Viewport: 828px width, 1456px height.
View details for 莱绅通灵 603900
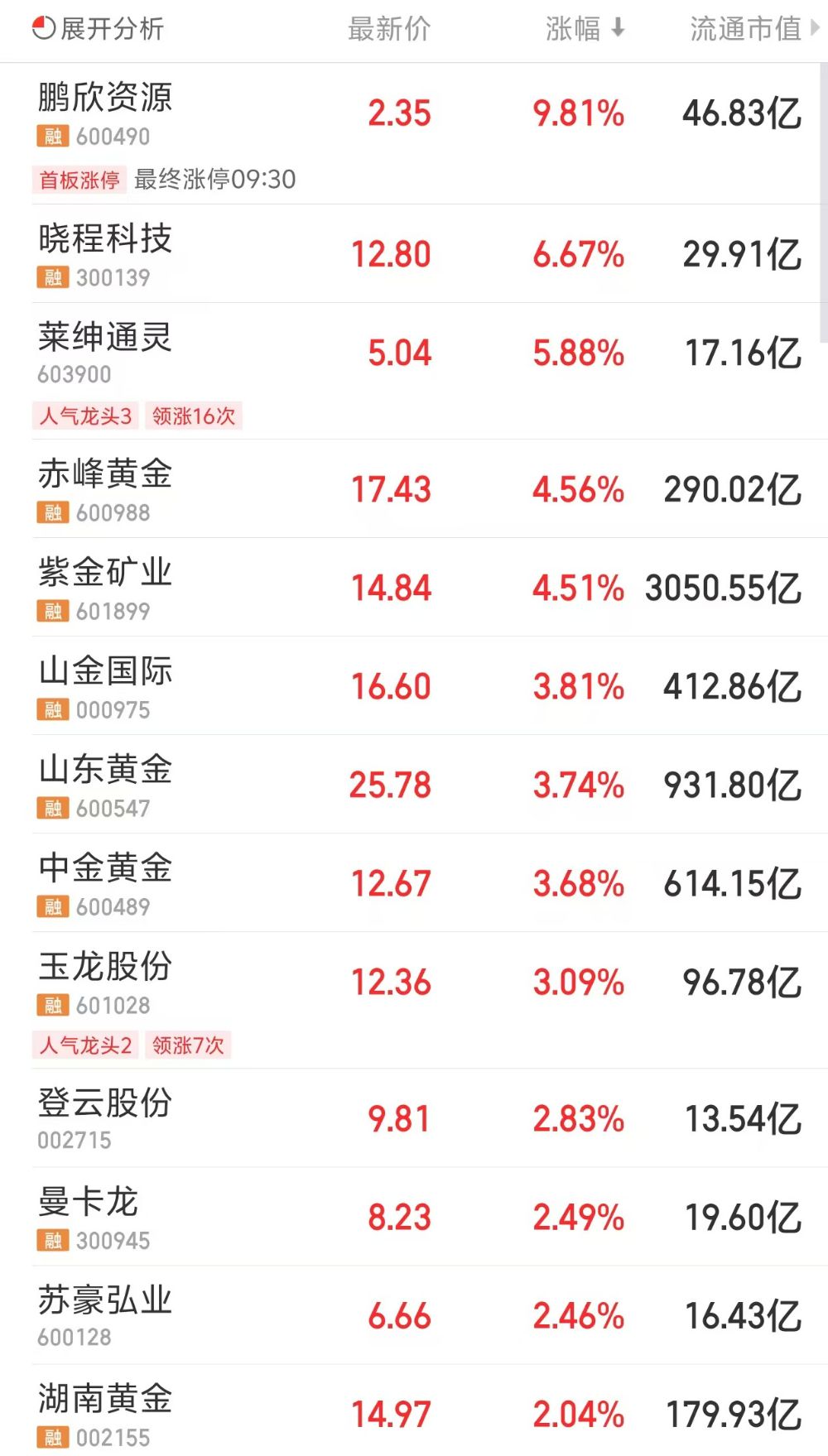[x=414, y=372]
